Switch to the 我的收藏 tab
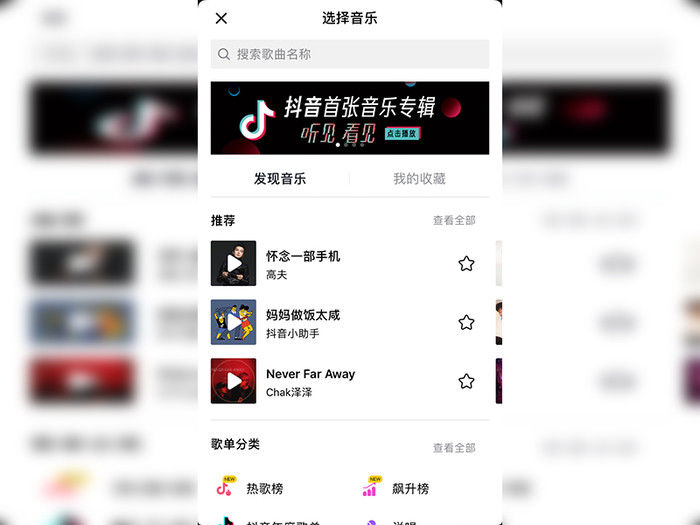 click(x=419, y=179)
